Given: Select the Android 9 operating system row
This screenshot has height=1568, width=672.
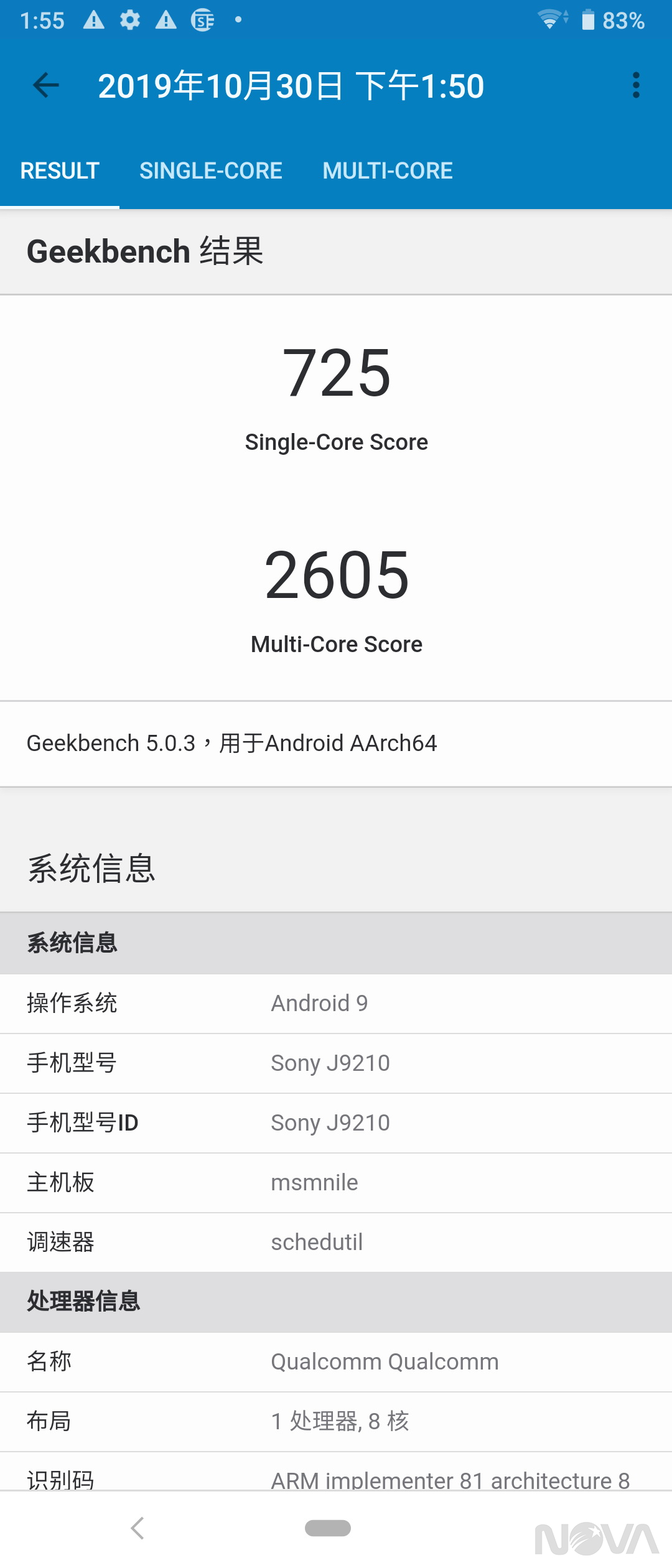Looking at the screenshot, I should [x=336, y=1003].
